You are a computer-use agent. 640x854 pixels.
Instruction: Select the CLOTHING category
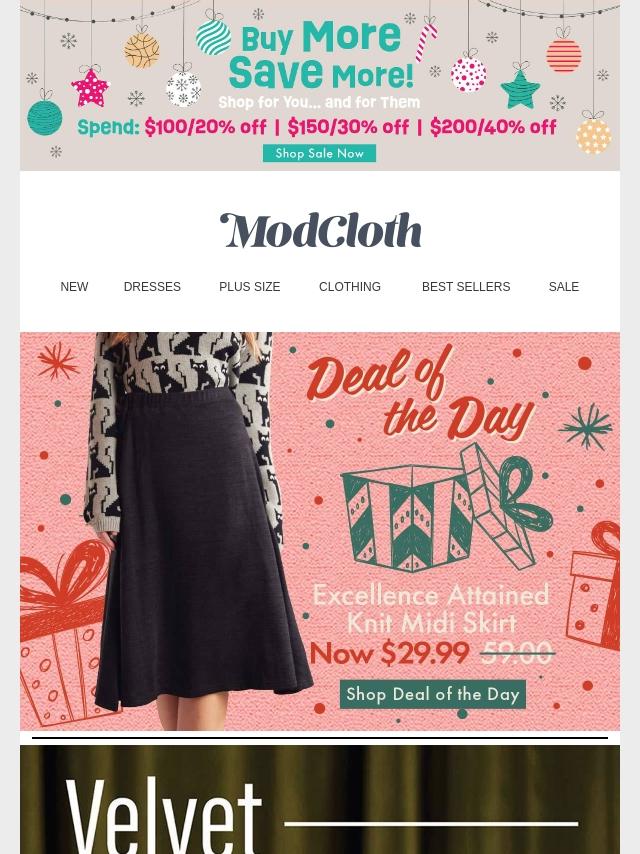coord(349,287)
